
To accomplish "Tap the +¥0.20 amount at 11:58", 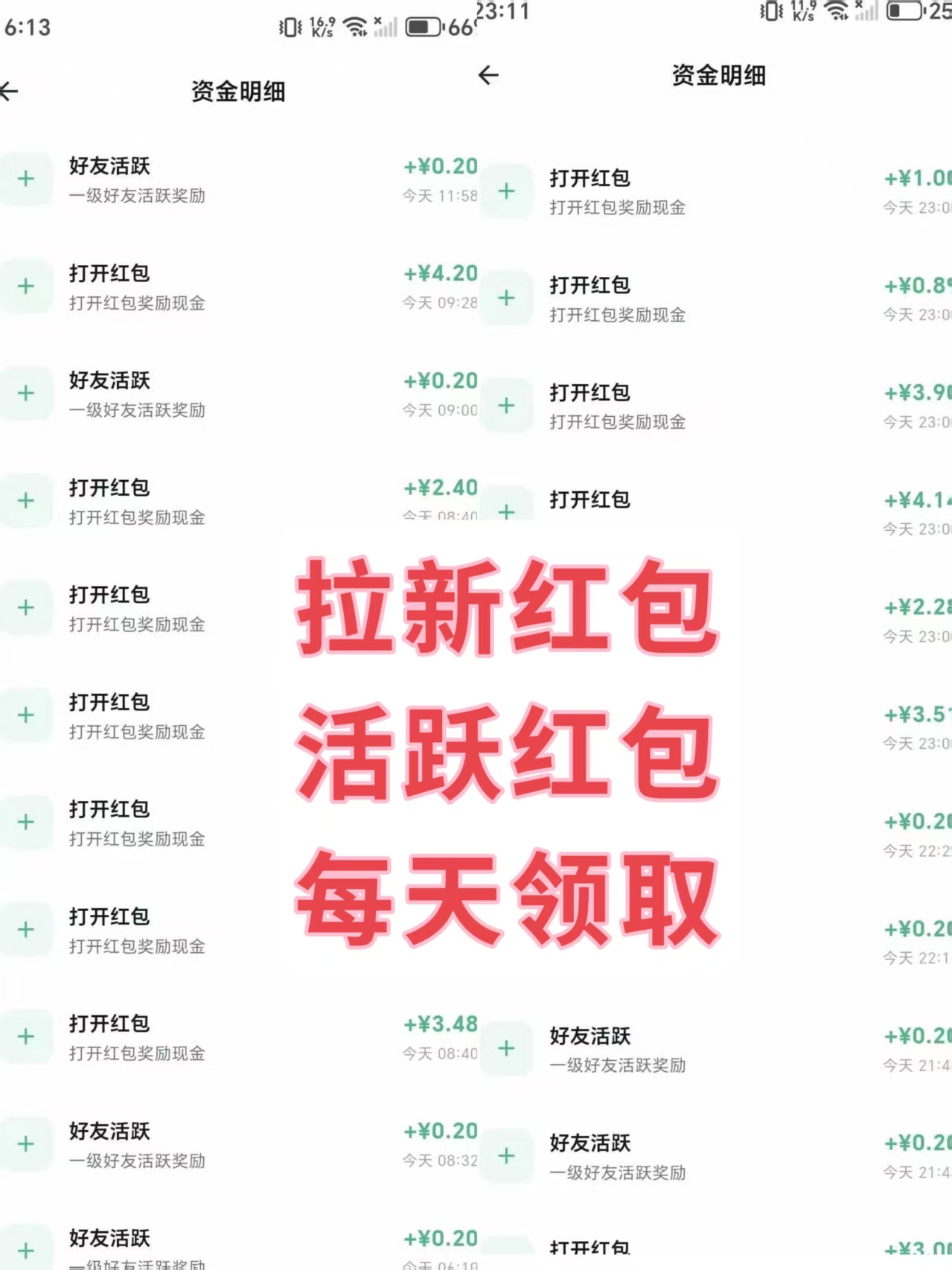I will [x=439, y=167].
